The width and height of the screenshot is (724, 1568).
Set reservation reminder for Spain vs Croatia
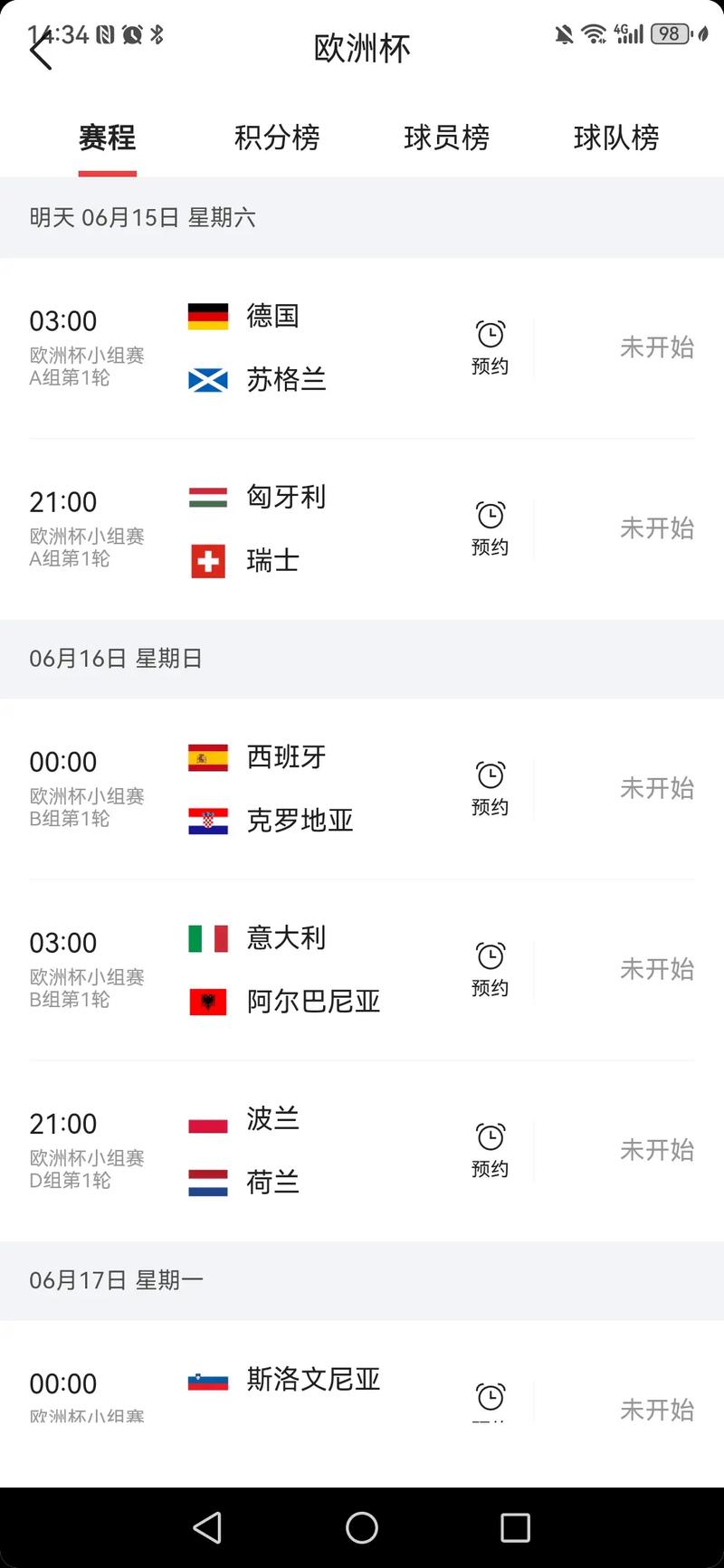pyautogui.click(x=490, y=788)
